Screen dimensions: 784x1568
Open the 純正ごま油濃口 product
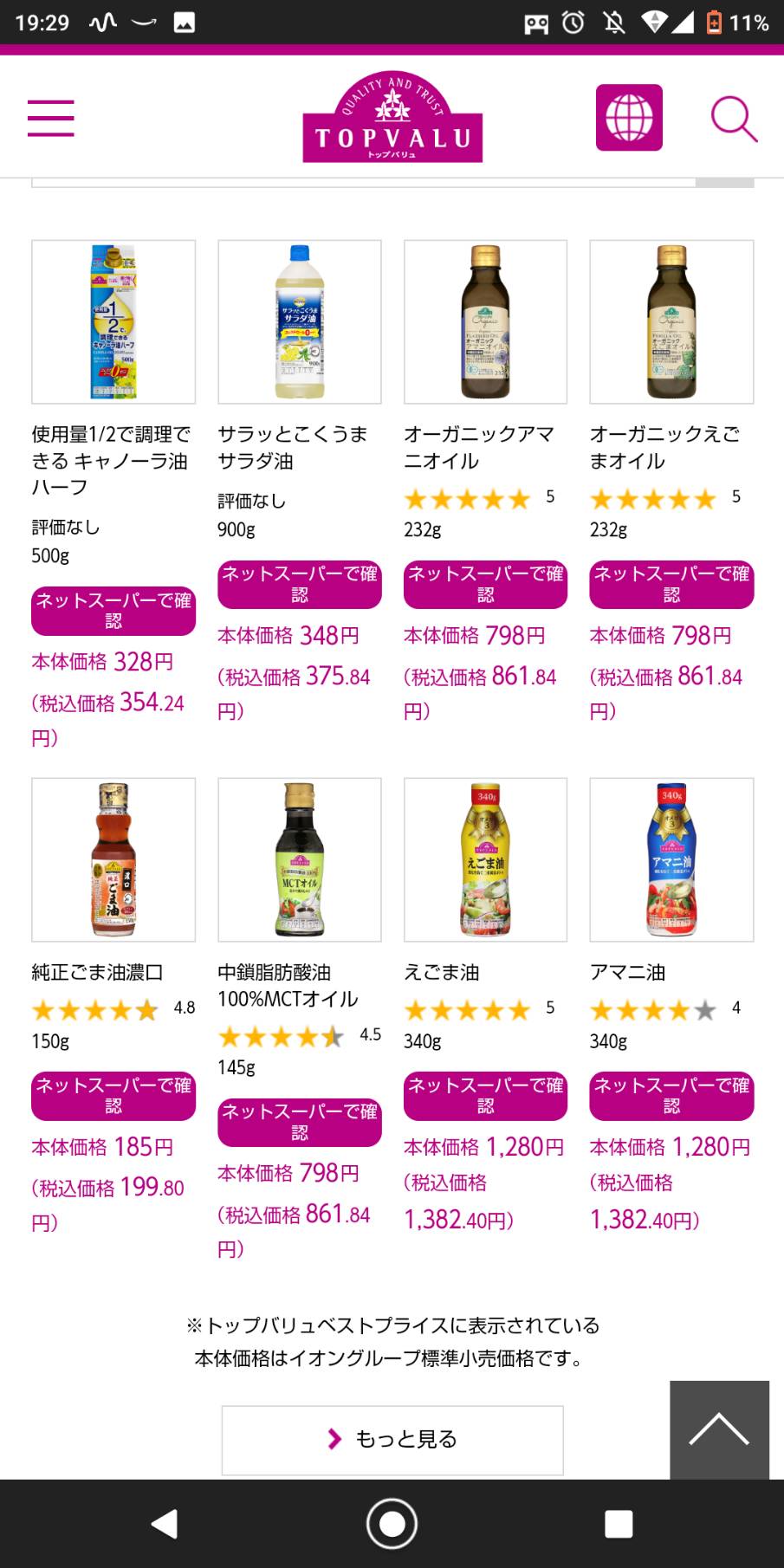click(113, 859)
